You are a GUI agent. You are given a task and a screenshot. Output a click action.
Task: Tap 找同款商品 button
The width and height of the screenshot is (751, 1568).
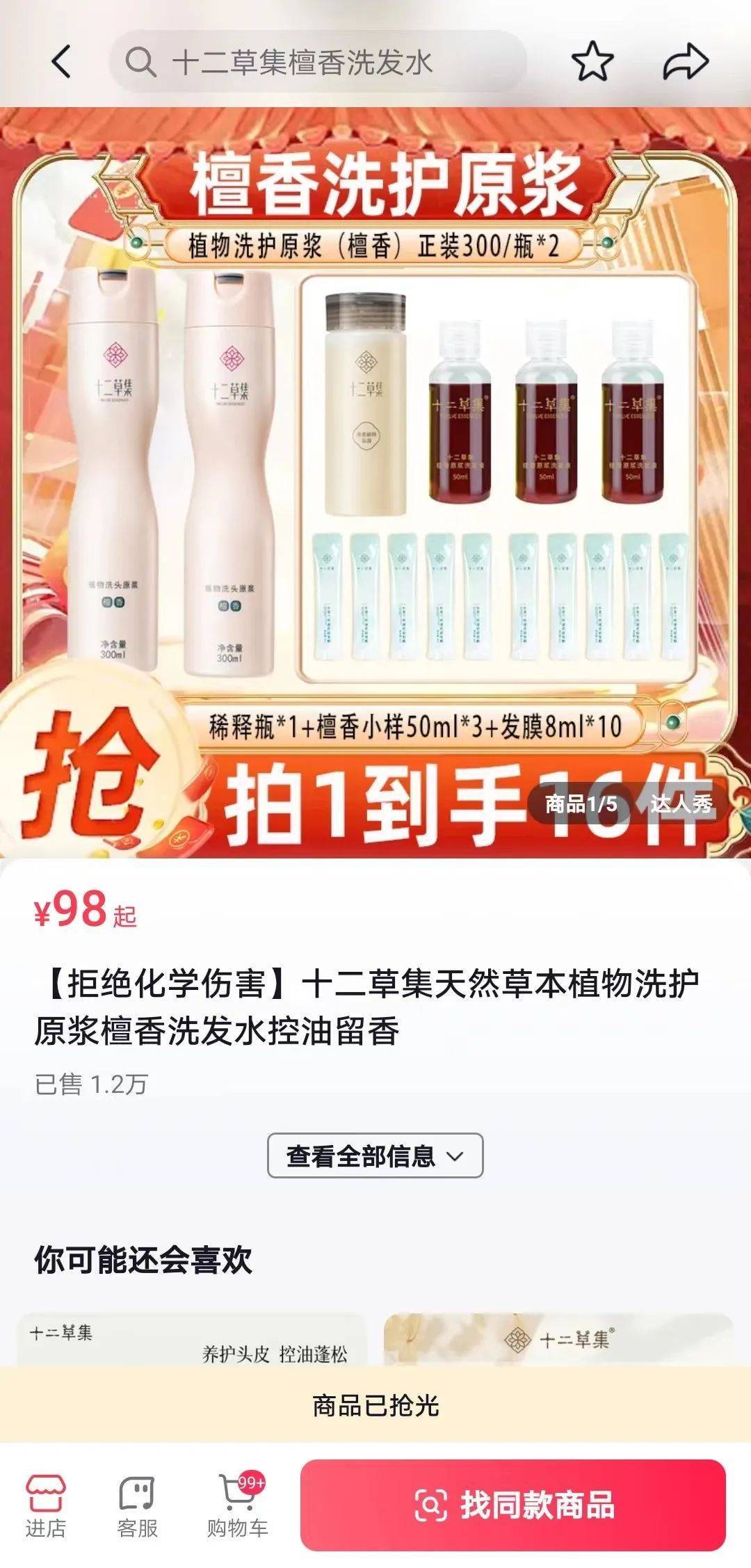point(513,1505)
